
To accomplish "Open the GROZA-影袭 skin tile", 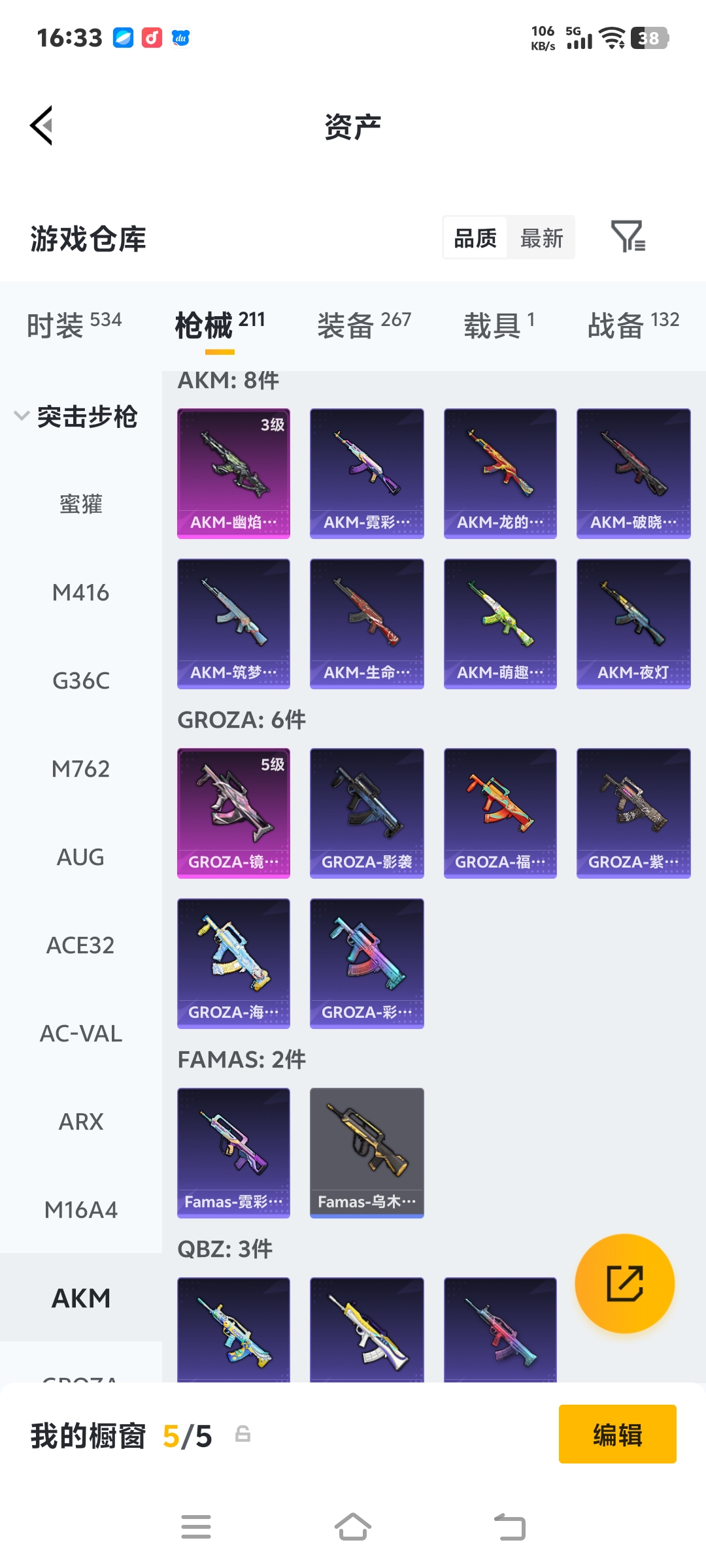I will point(367,813).
